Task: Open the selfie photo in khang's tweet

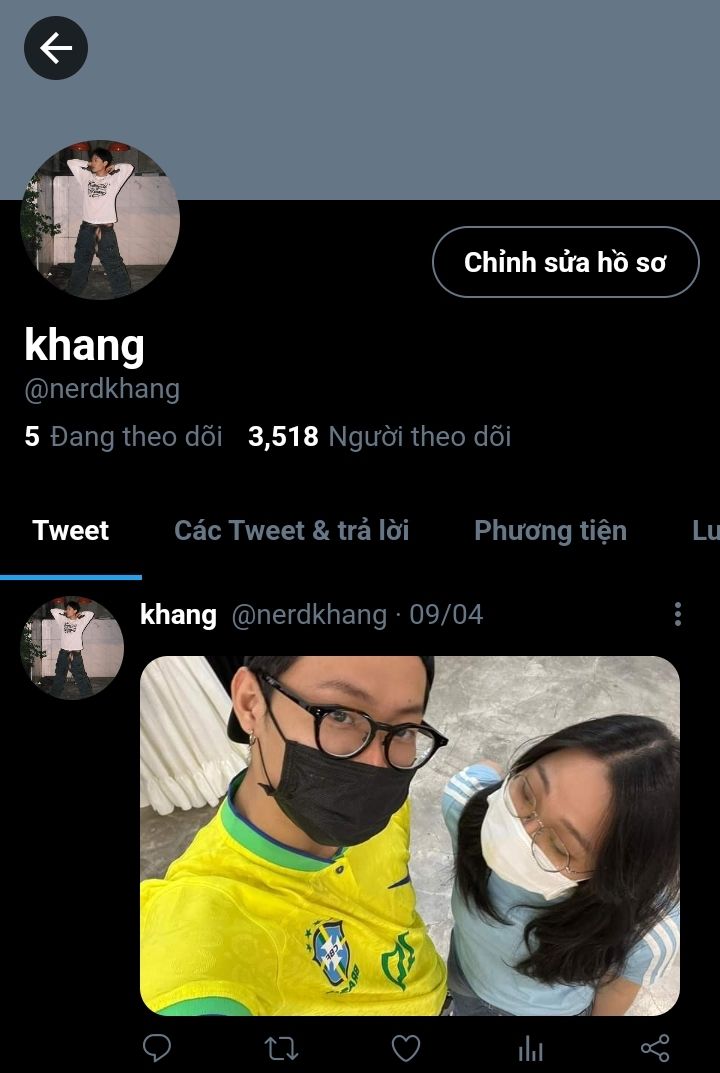Action: pos(409,835)
